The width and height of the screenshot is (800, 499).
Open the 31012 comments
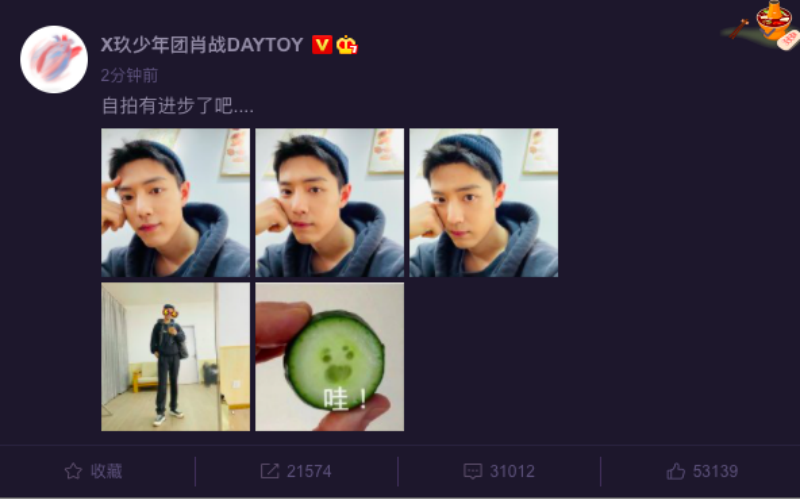pyautogui.click(x=499, y=471)
